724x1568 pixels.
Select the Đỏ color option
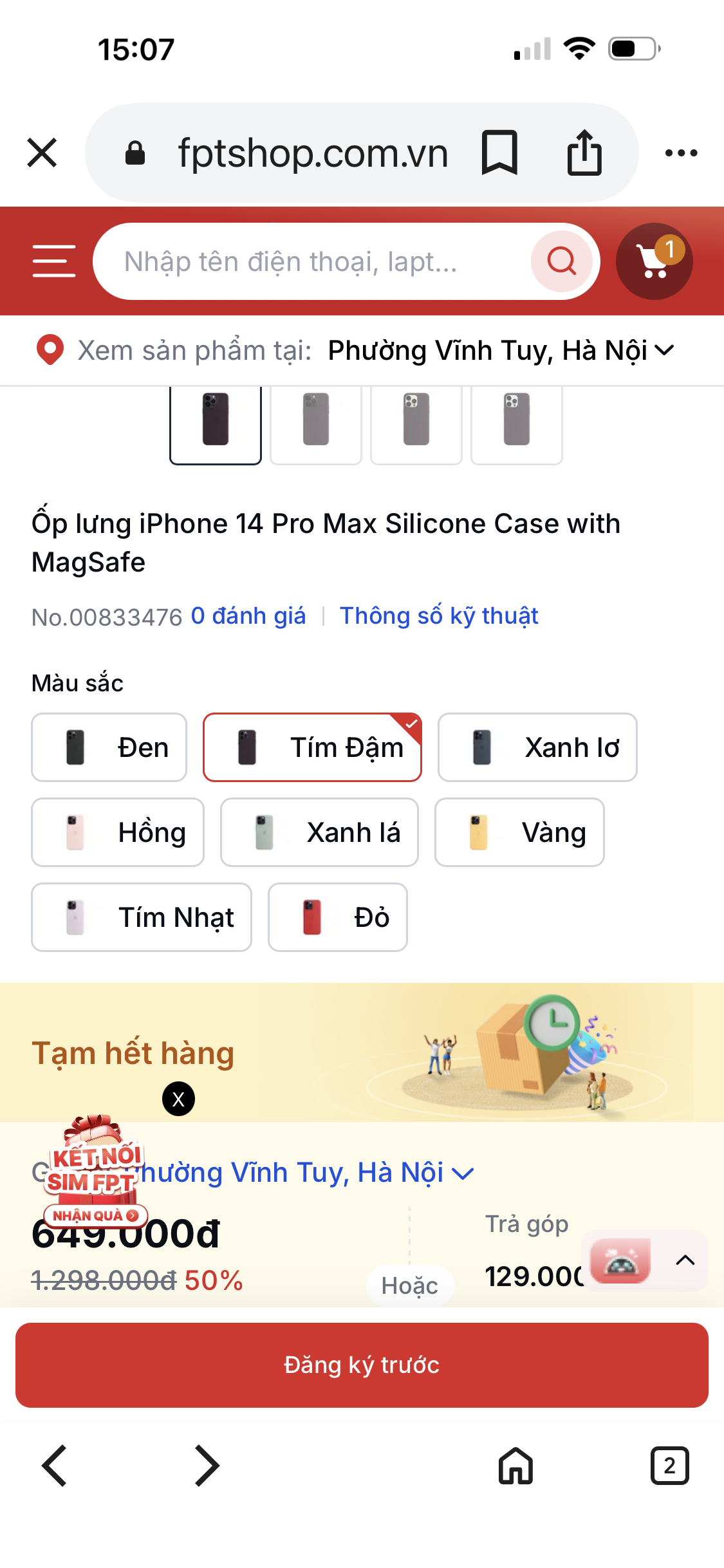[x=337, y=917]
